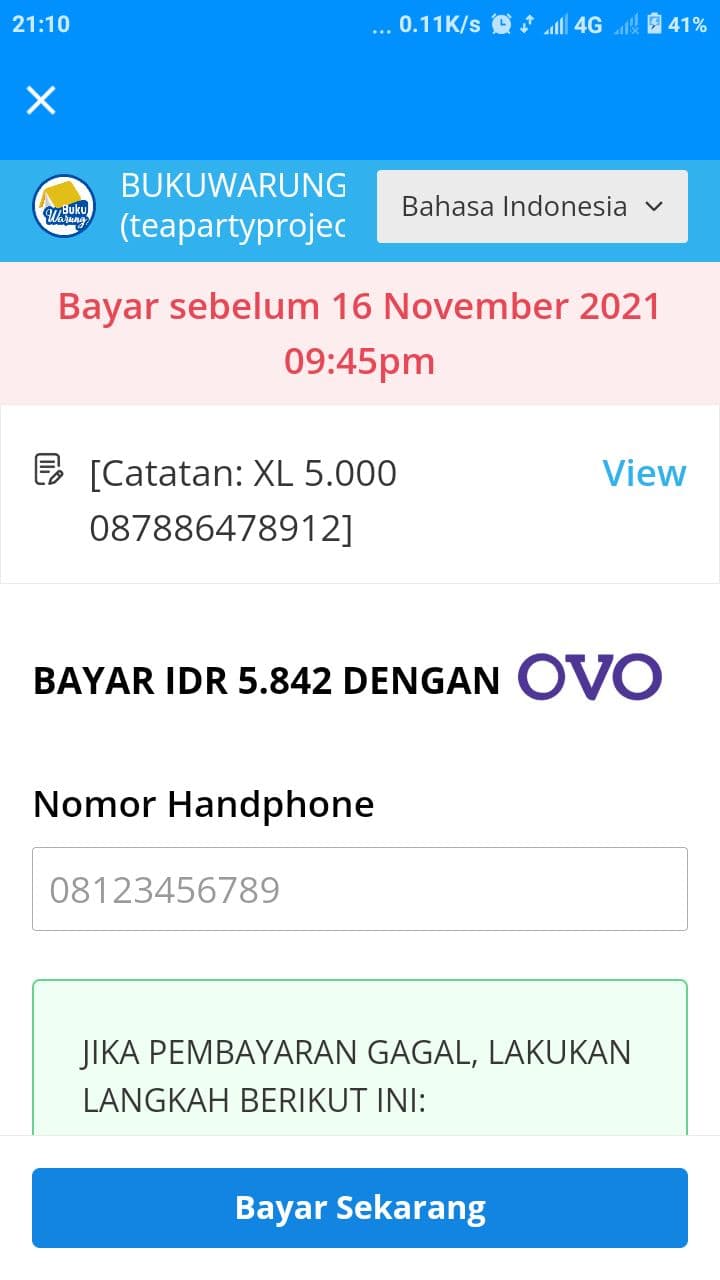
Task: Close the payment page with the X
Action: (41, 100)
